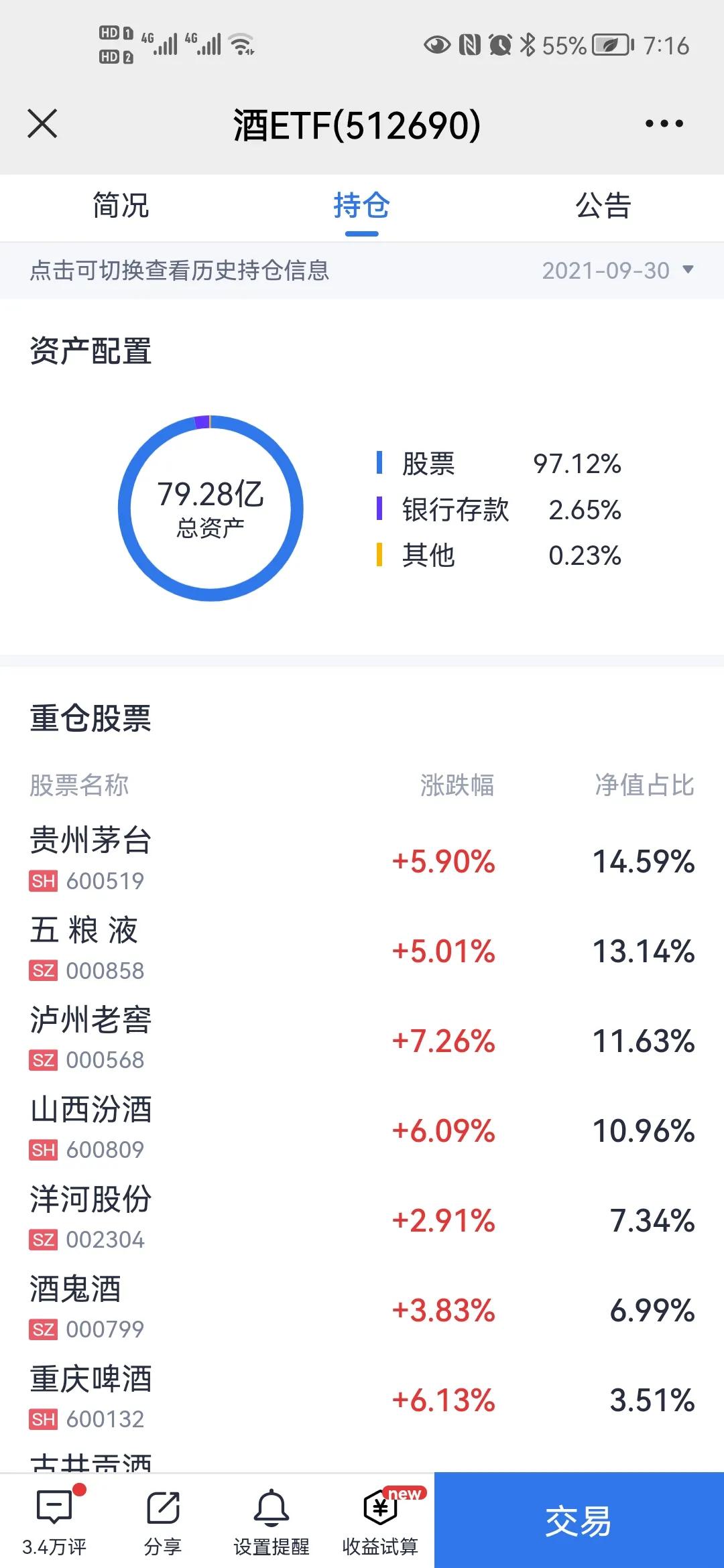724x1568 pixels.
Task: Tap the more options ellipsis icon
Action: [664, 124]
